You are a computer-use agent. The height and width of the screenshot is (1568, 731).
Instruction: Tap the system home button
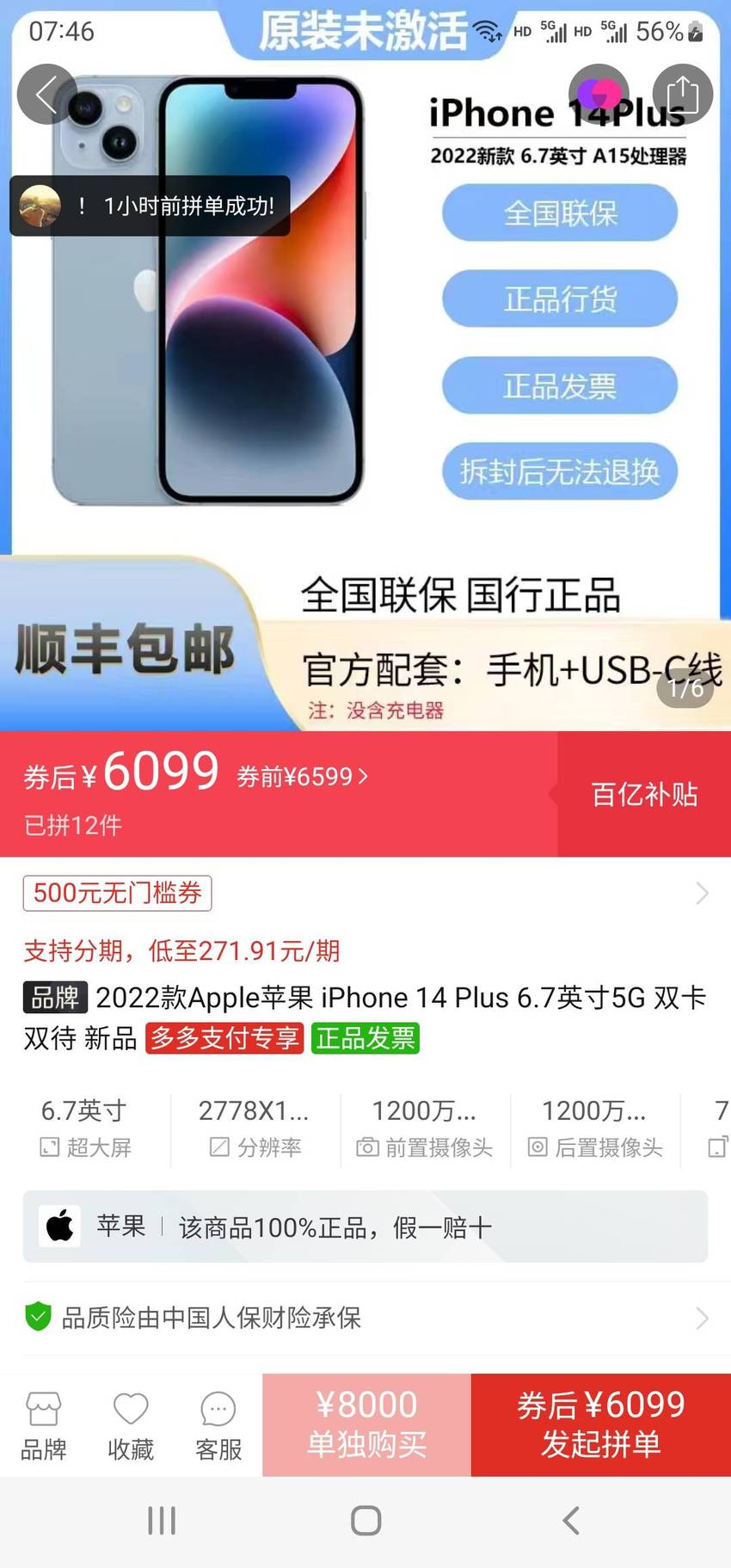pyautogui.click(x=366, y=1521)
